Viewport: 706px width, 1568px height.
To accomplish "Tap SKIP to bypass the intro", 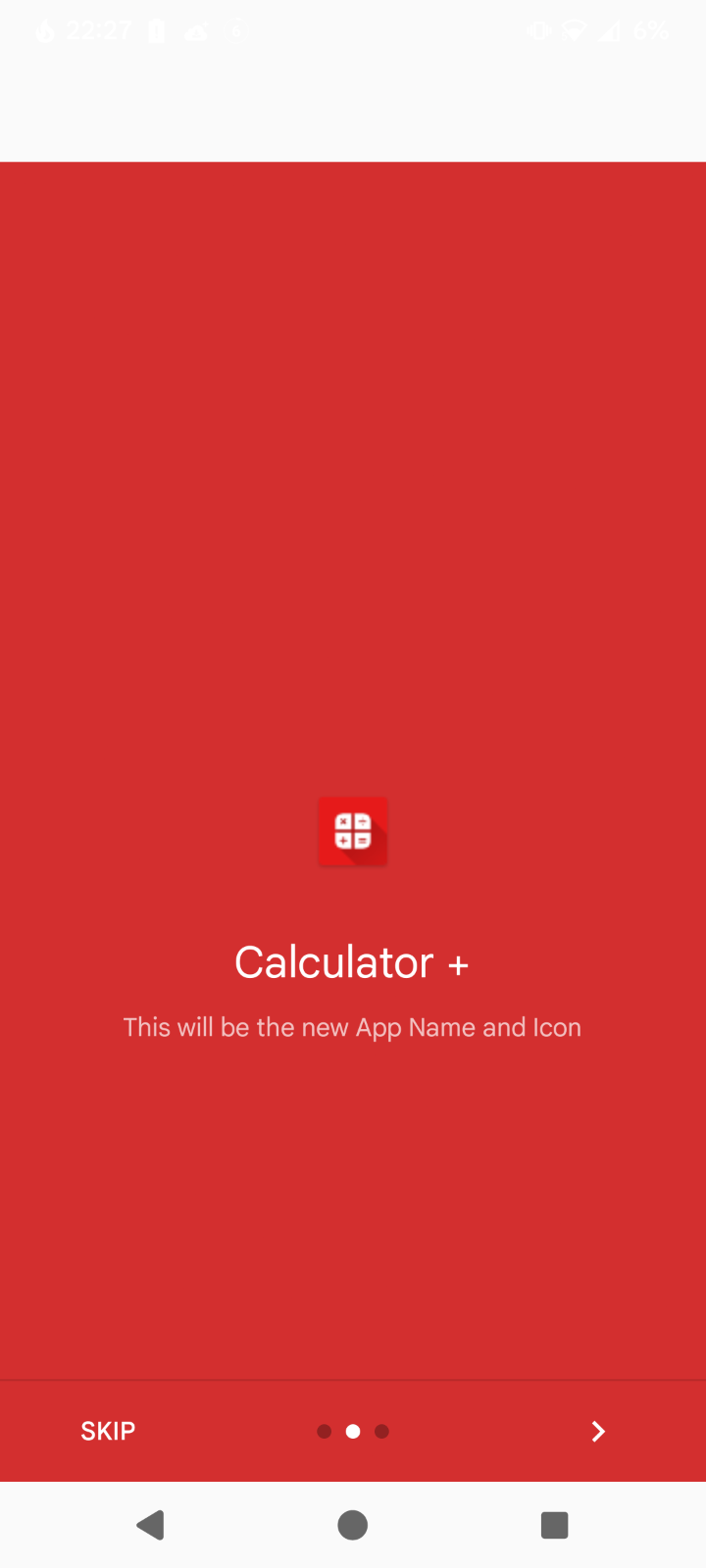I will coord(108,1431).
